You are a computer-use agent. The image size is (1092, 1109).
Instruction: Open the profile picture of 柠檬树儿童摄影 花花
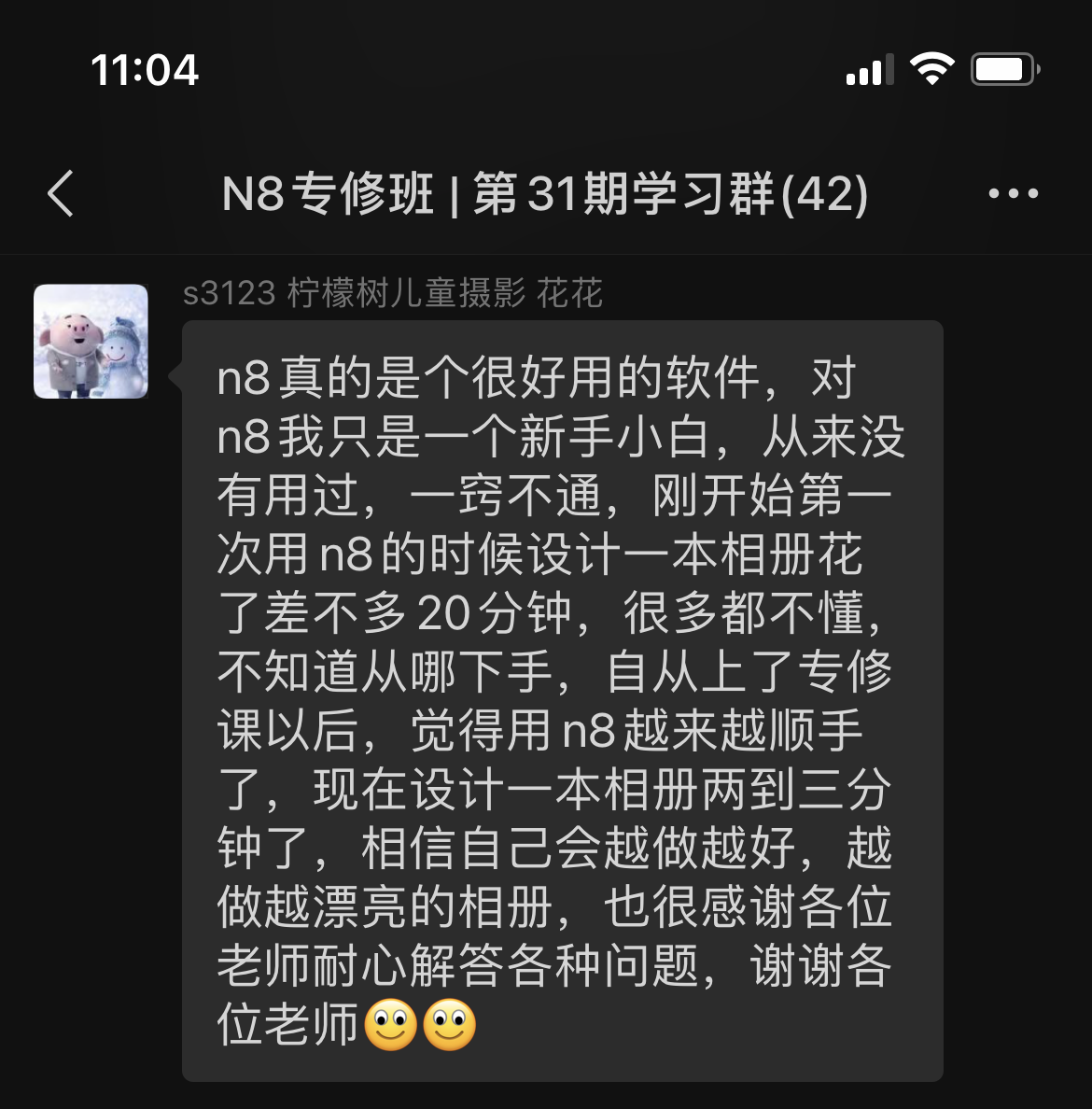(91, 342)
